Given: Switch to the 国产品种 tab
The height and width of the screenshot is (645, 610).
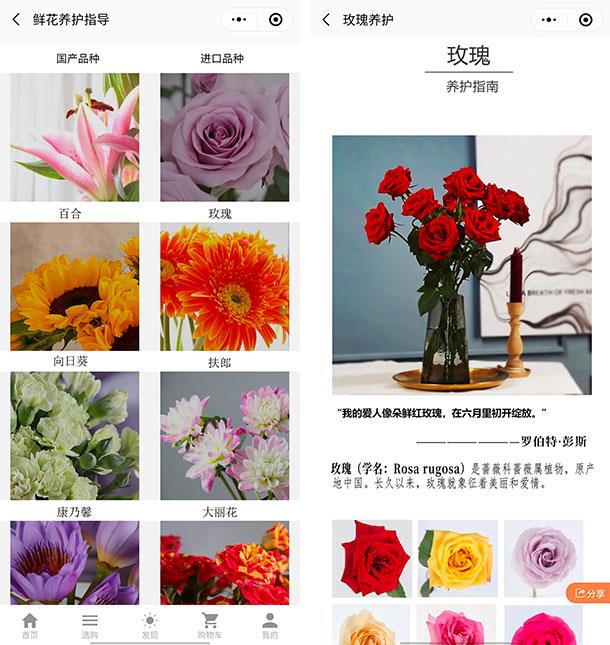Looking at the screenshot, I should [x=78, y=59].
